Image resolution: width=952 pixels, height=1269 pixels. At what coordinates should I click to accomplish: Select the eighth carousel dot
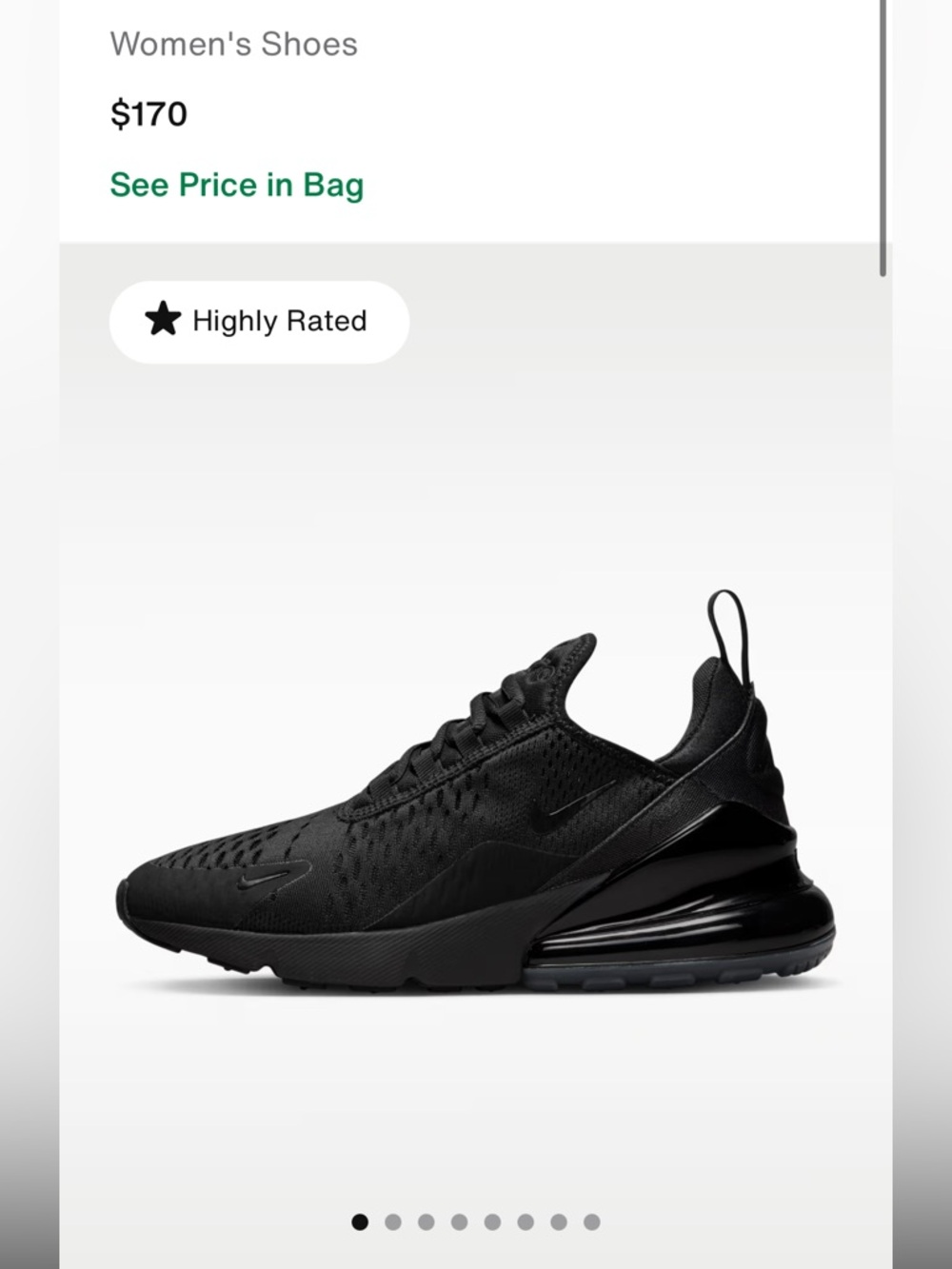click(x=593, y=1220)
